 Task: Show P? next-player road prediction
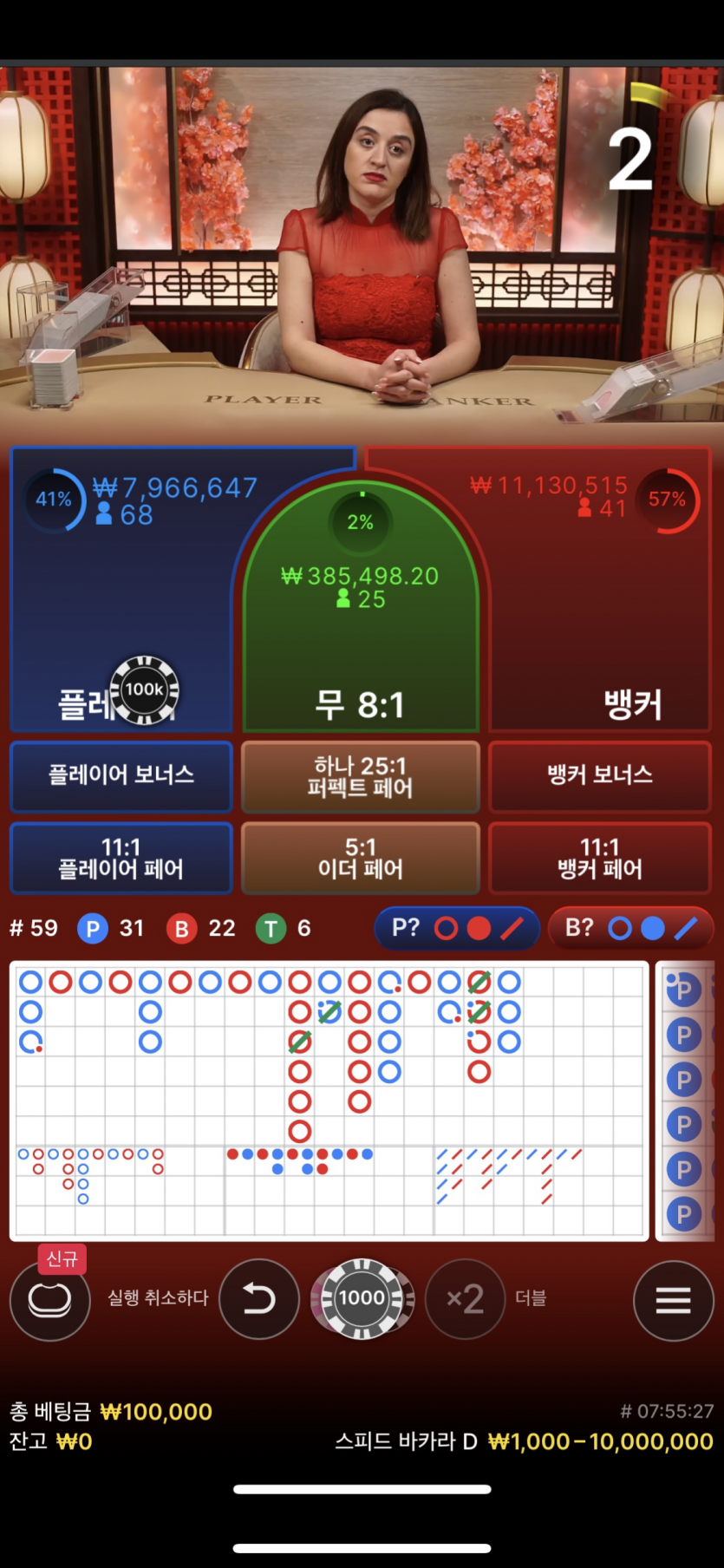[x=457, y=929]
